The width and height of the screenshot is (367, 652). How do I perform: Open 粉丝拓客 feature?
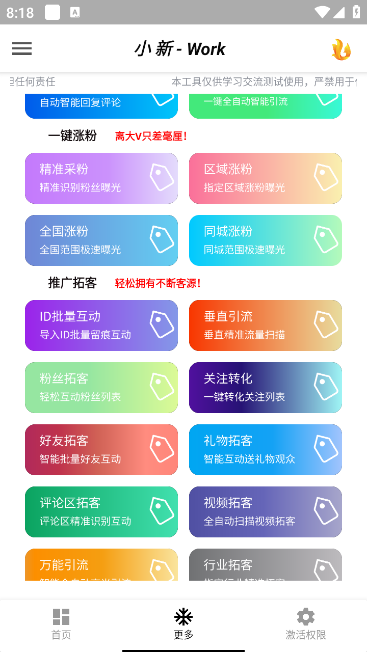pos(101,388)
